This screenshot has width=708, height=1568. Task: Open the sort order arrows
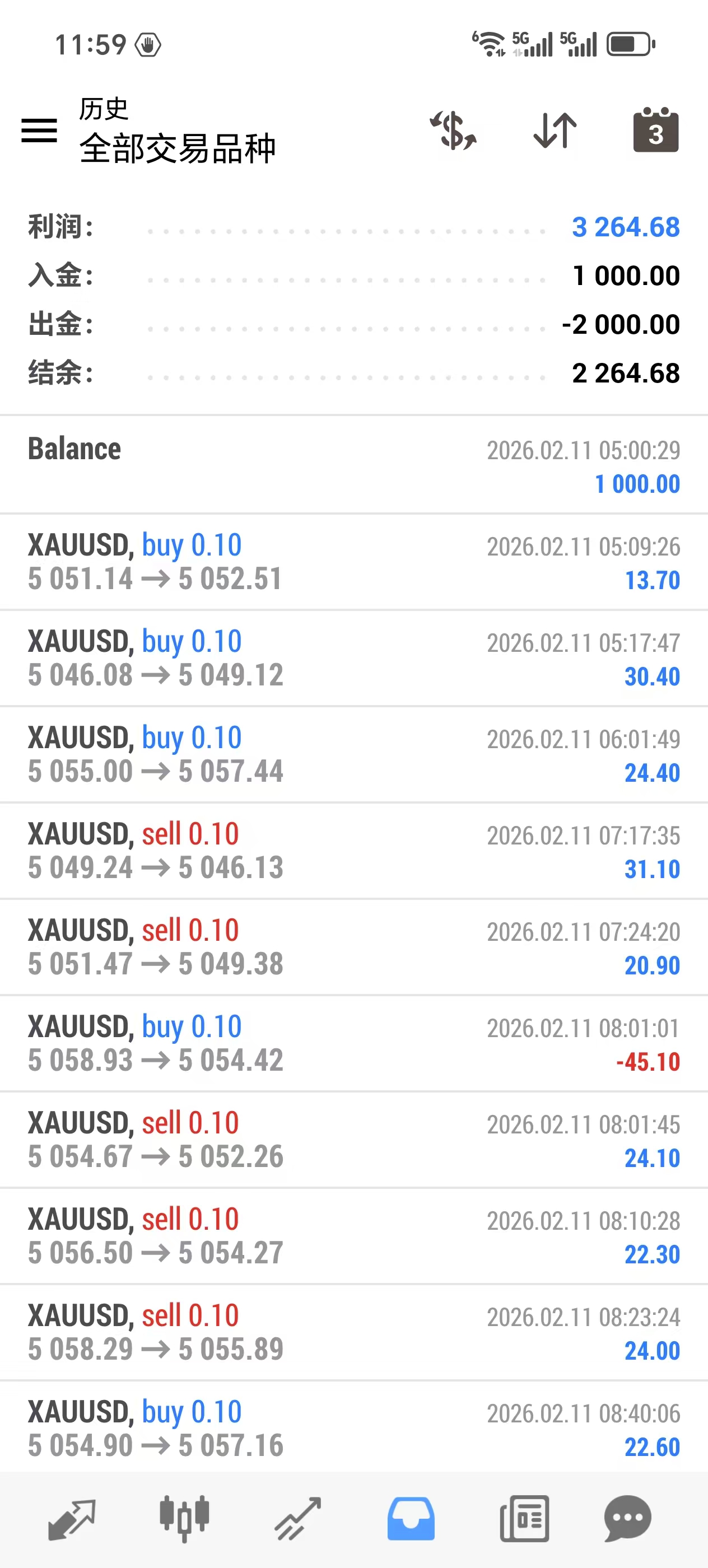tap(555, 131)
